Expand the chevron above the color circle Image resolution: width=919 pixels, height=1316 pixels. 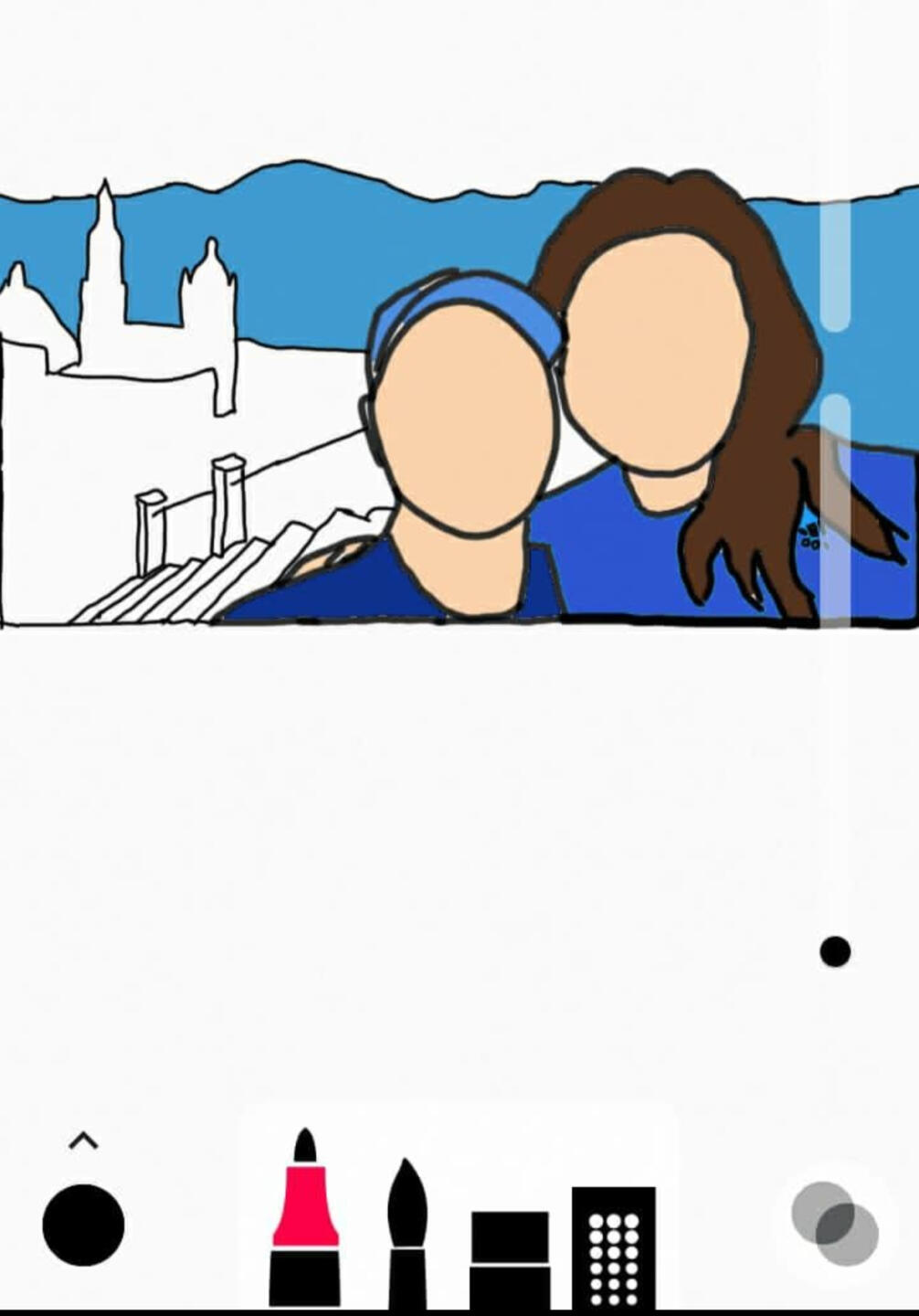tap(83, 1141)
